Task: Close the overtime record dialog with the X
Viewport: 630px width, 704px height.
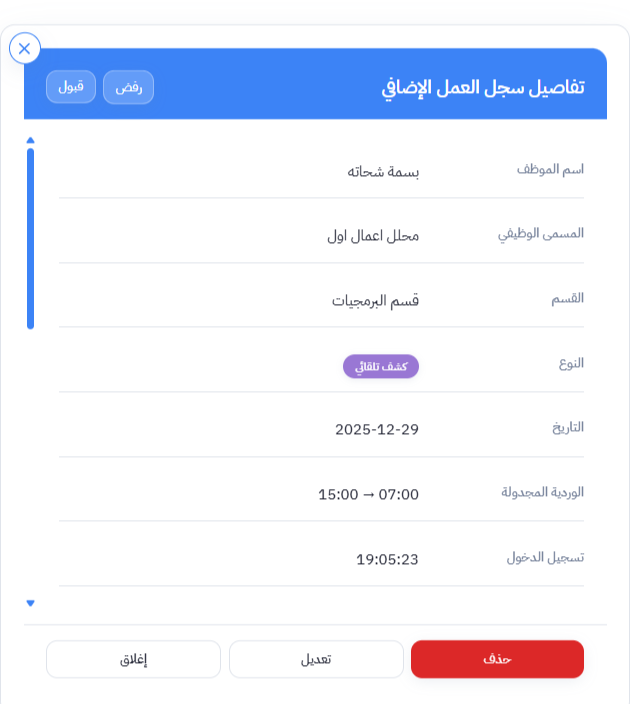Action: pyautogui.click(x=25, y=48)
